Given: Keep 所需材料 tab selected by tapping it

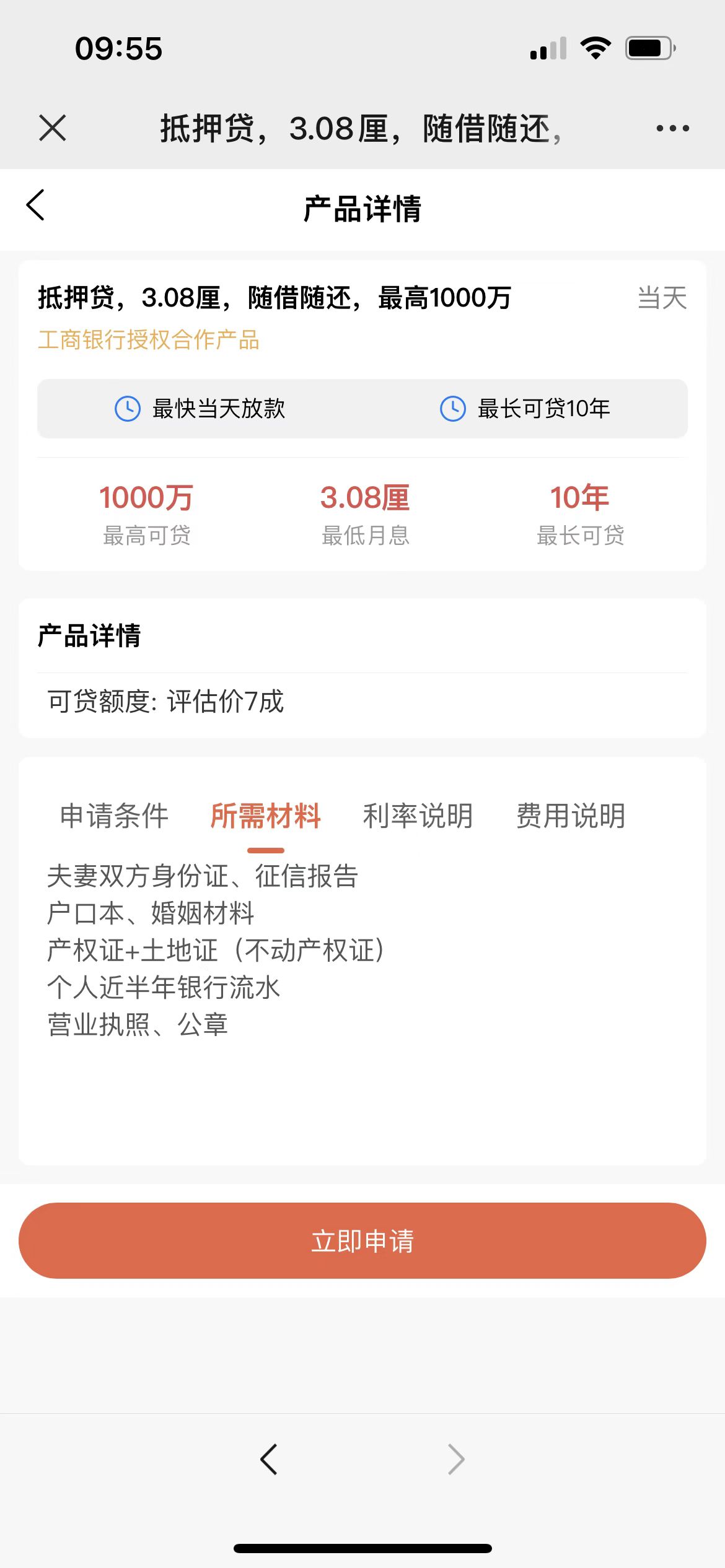Looking at the screenshot, I should [266, 817].
